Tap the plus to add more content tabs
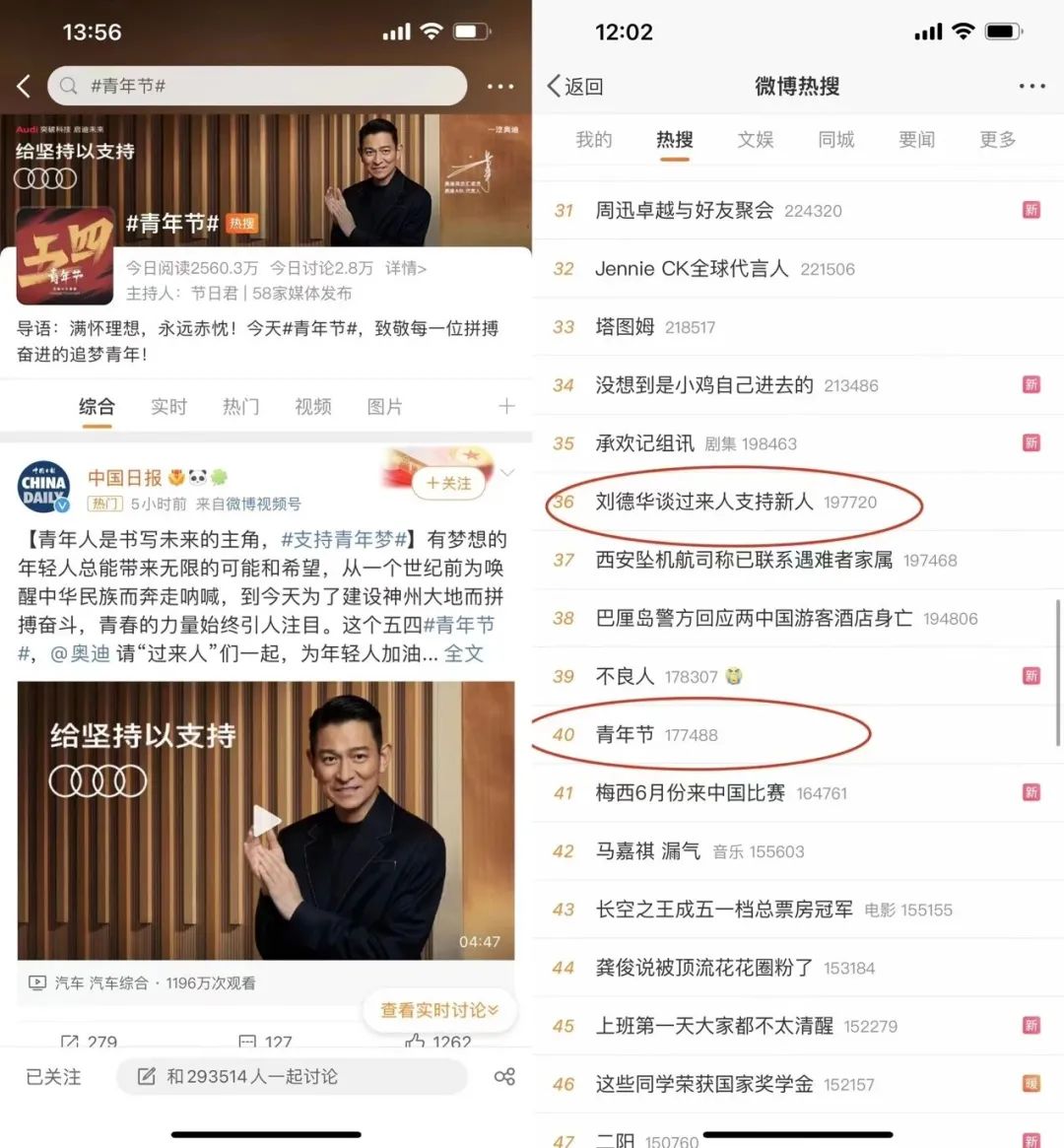1064x1148 pixels. click(505, 406)
